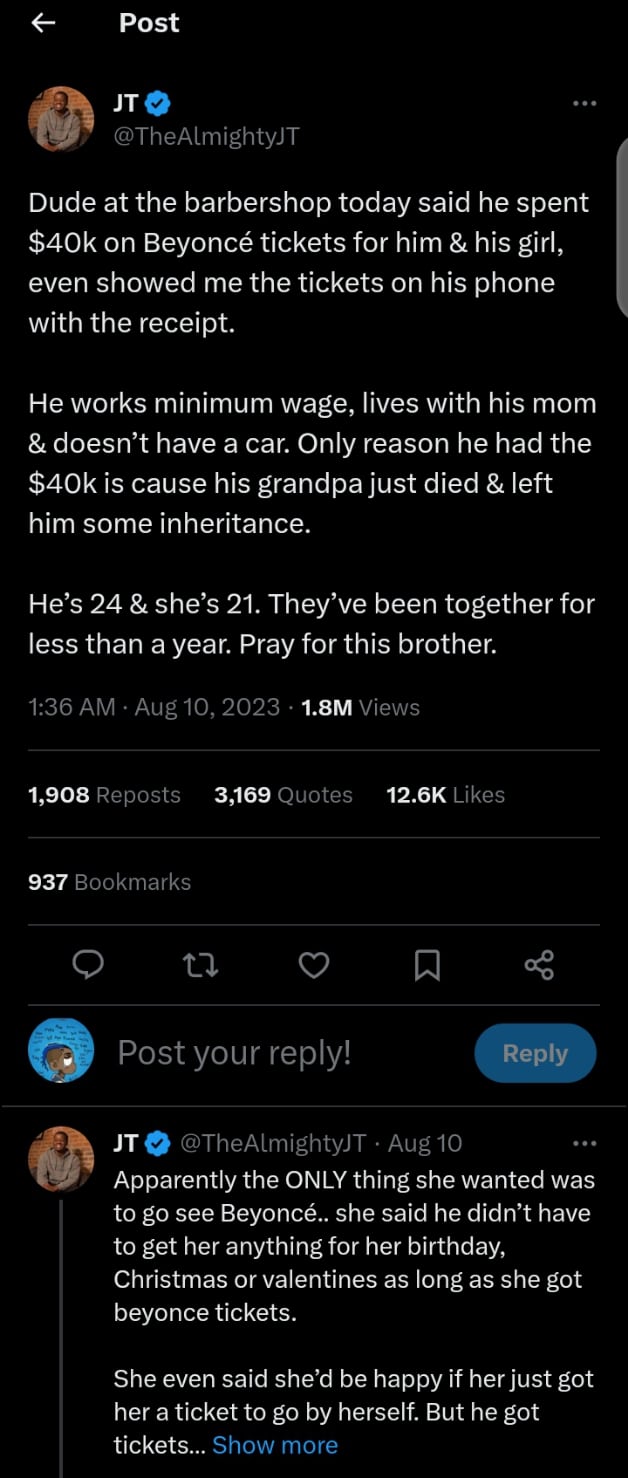Repost this post with the arrows icon
Screen dimensions: 628x1478
click(201, 964)
